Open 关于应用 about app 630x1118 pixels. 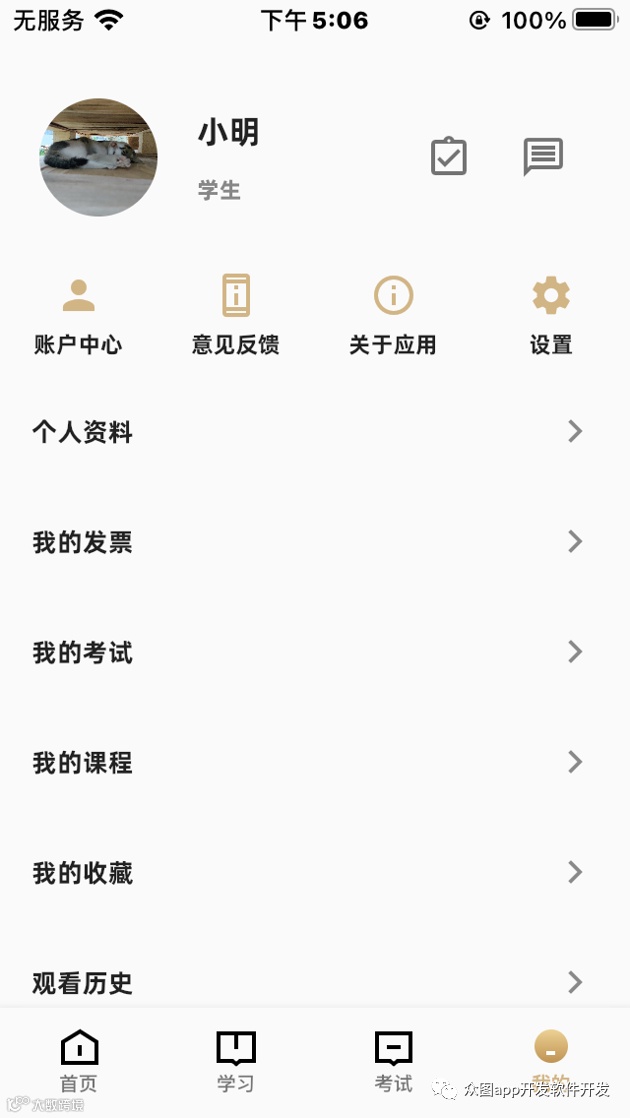tap(393, 317)
